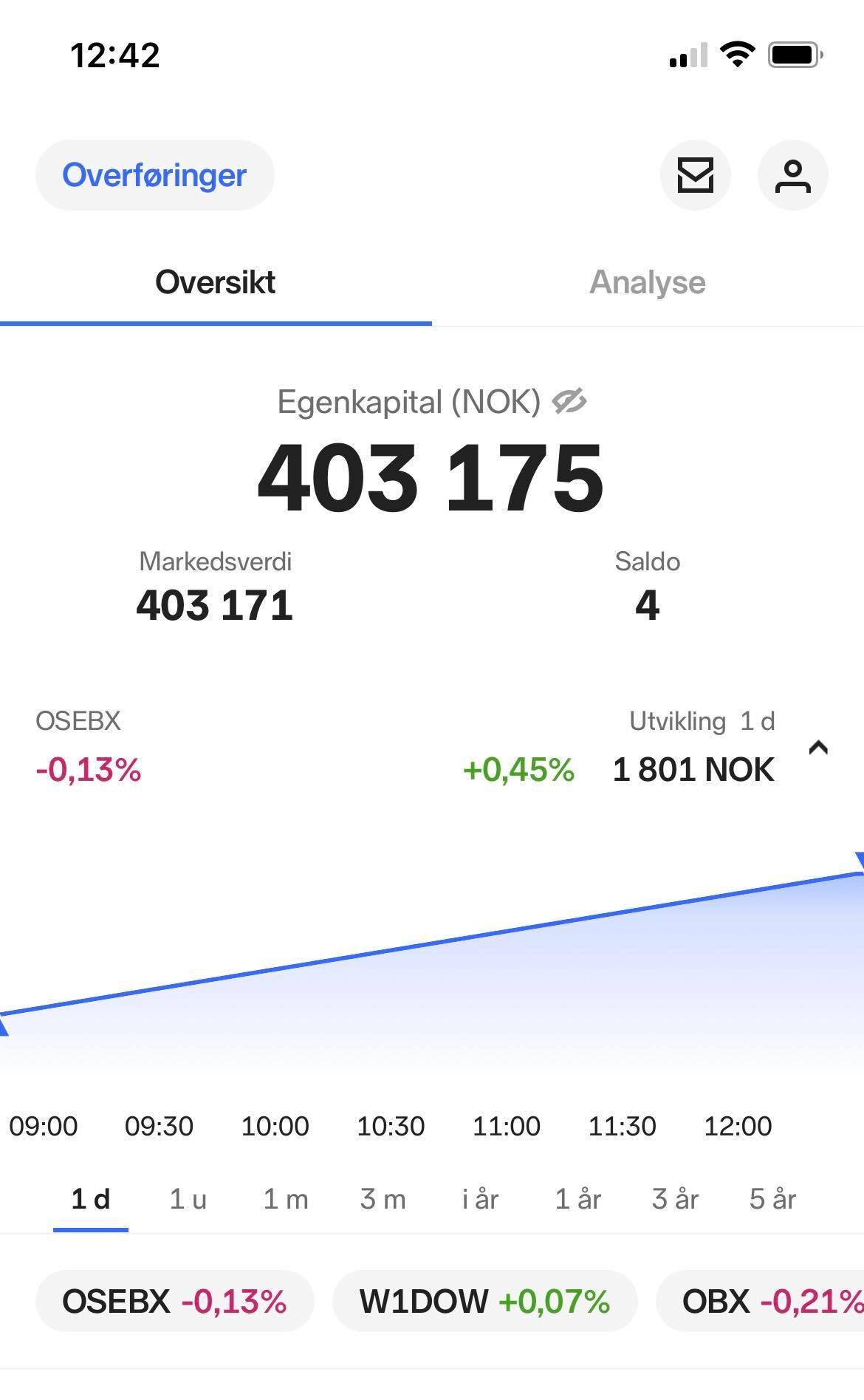
Task: View the 3 år period
Action: [675, 1198]
